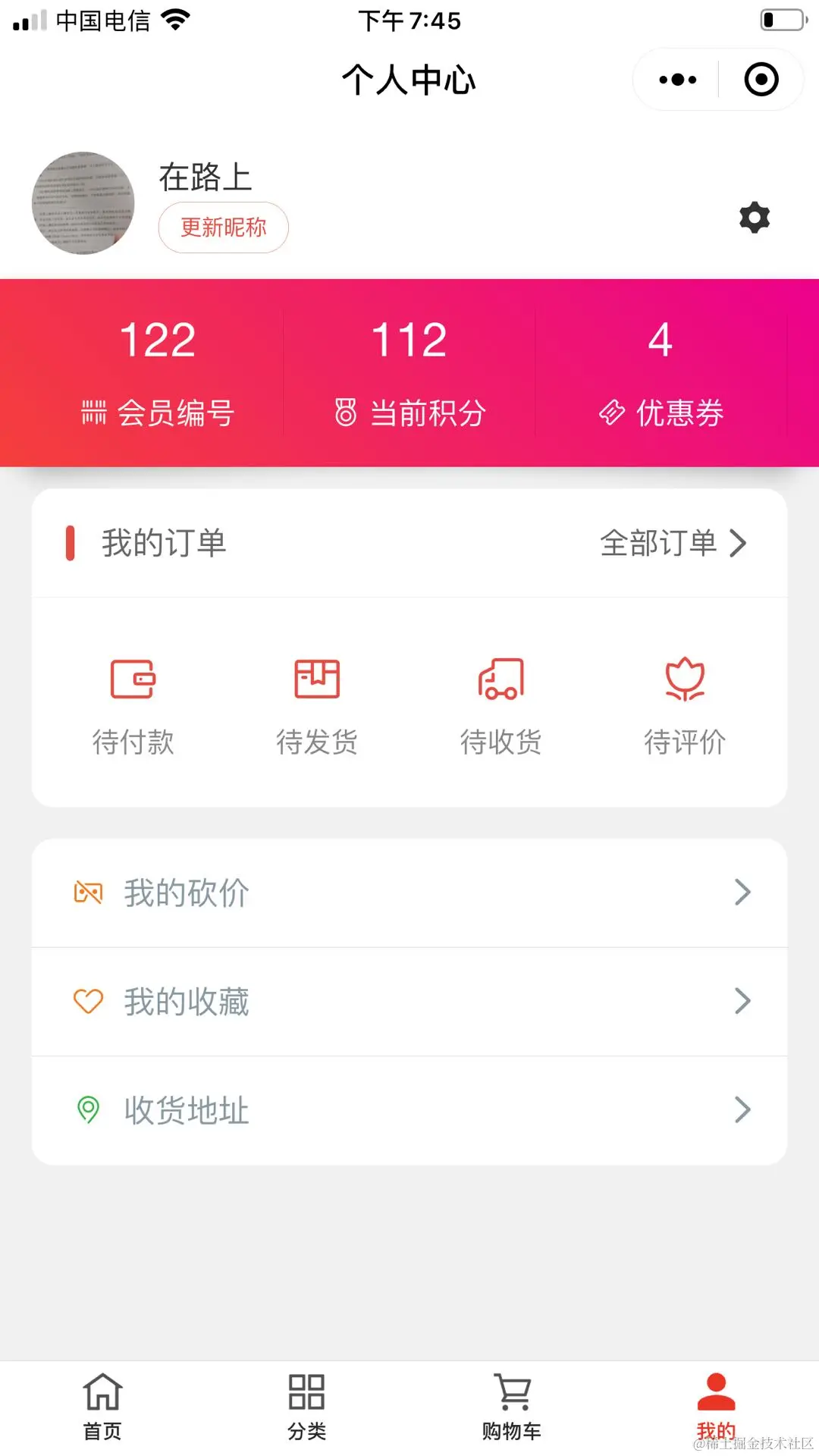Go to the 购物车 cart tab
The image size is (819, 1456).
(x=512, y=1407)
